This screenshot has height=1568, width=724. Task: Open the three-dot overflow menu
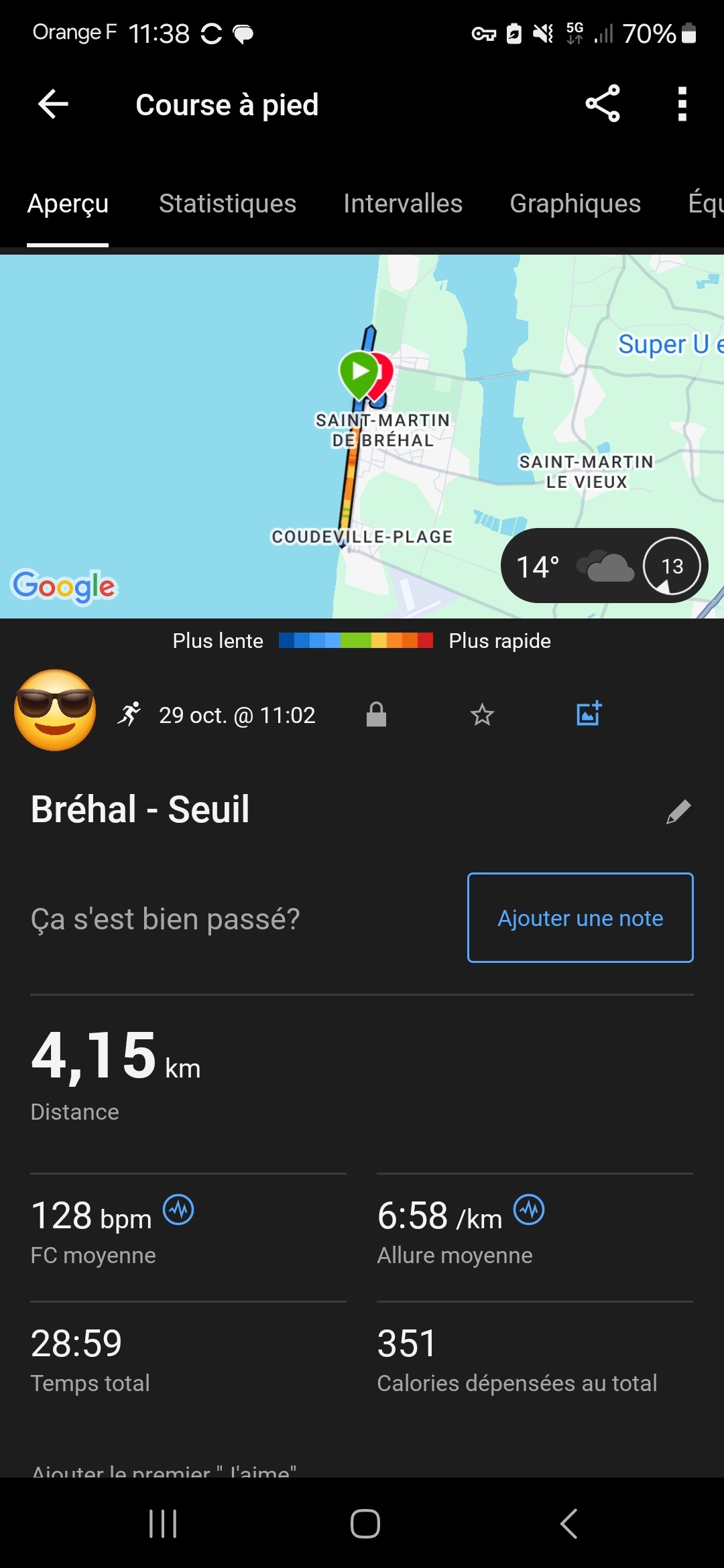pos(682,105)
